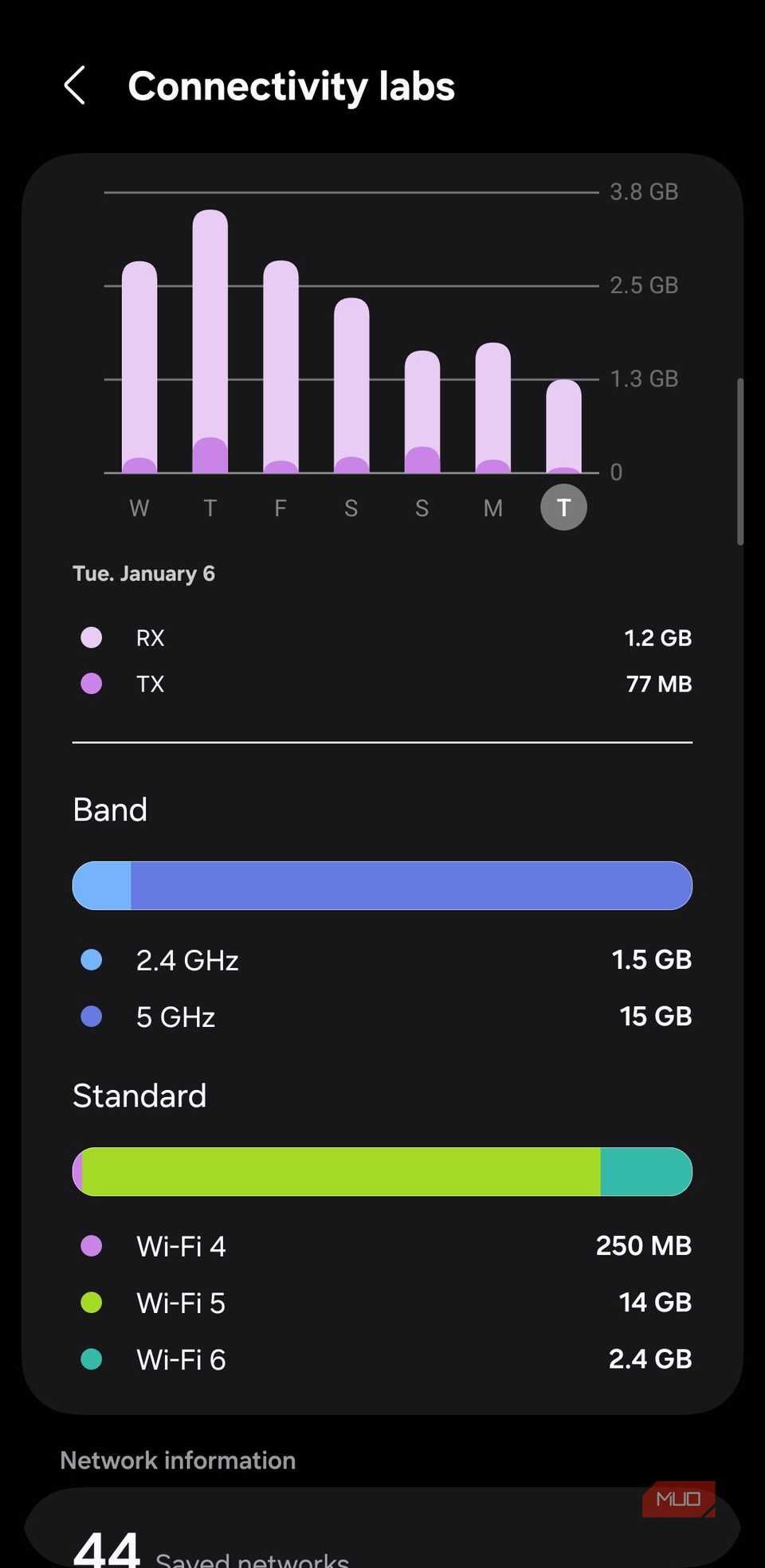The height and width of the screenshot is (1568, 765).
Task: Click the Wi-Fi 6 standard indicator dot
Action: coord(91,1359)
